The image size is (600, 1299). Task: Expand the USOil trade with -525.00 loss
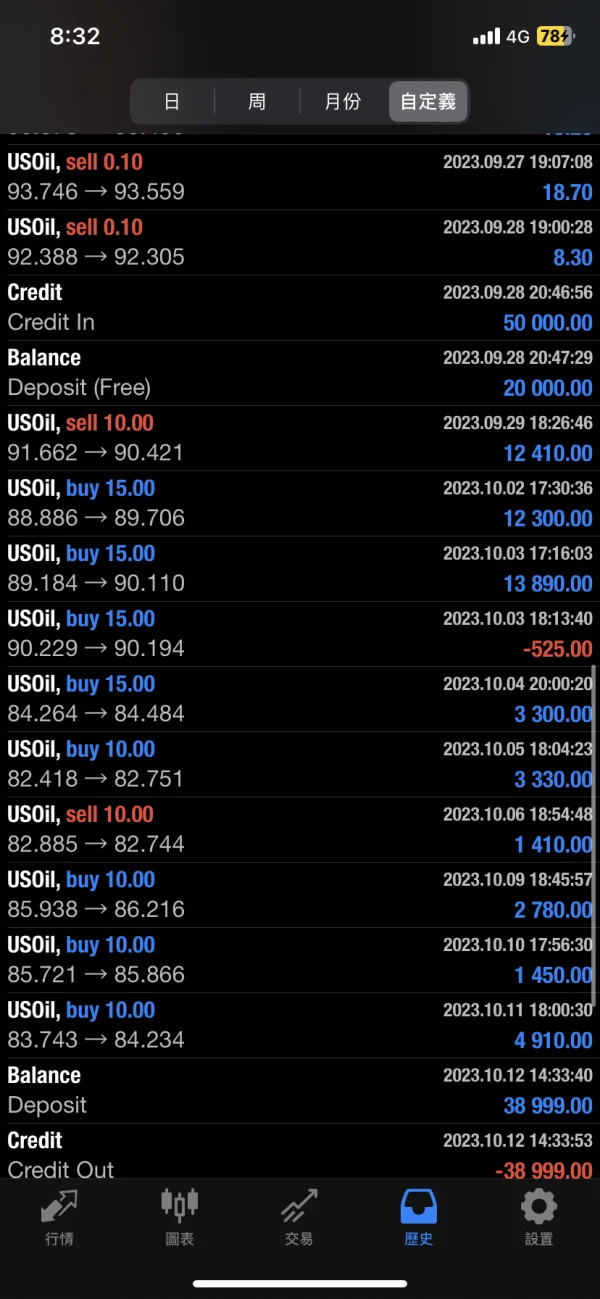tap(300, 634)
